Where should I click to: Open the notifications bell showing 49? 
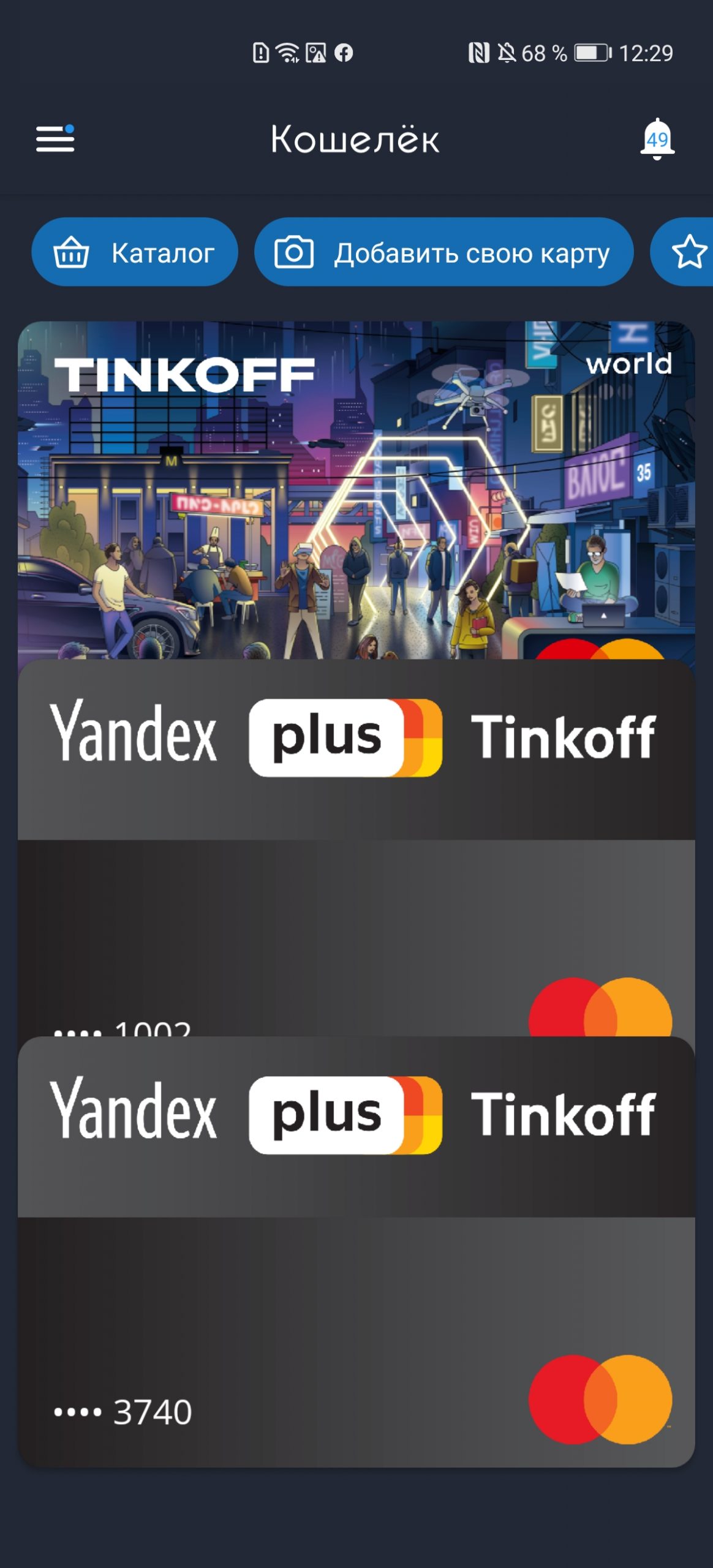point(657,139)
